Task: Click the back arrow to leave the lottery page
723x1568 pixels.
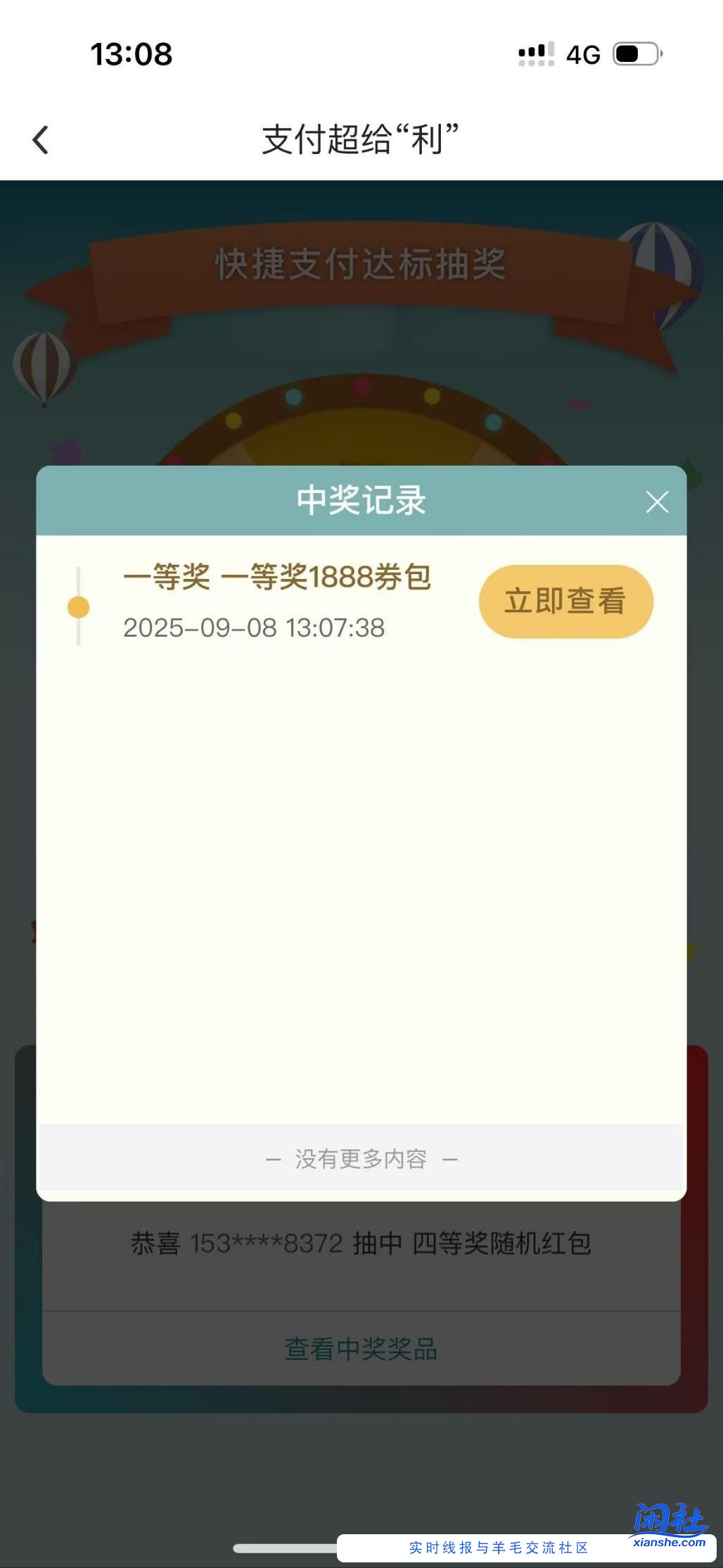Action: click(40, 140)
